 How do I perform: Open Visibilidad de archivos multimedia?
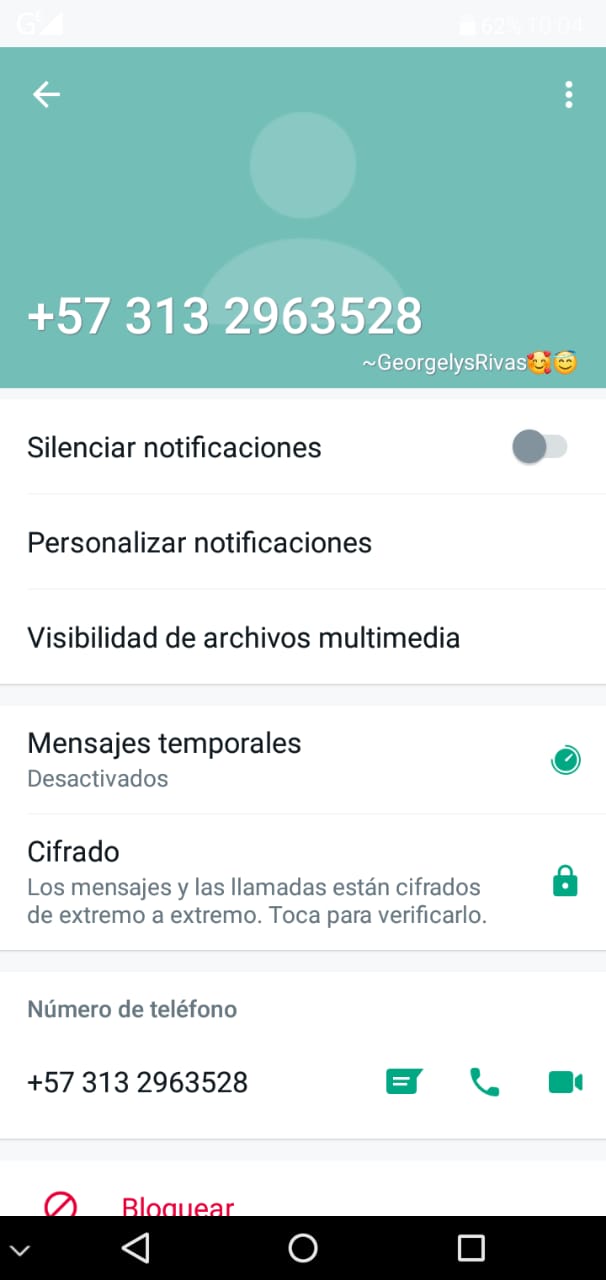pos(243,637)
